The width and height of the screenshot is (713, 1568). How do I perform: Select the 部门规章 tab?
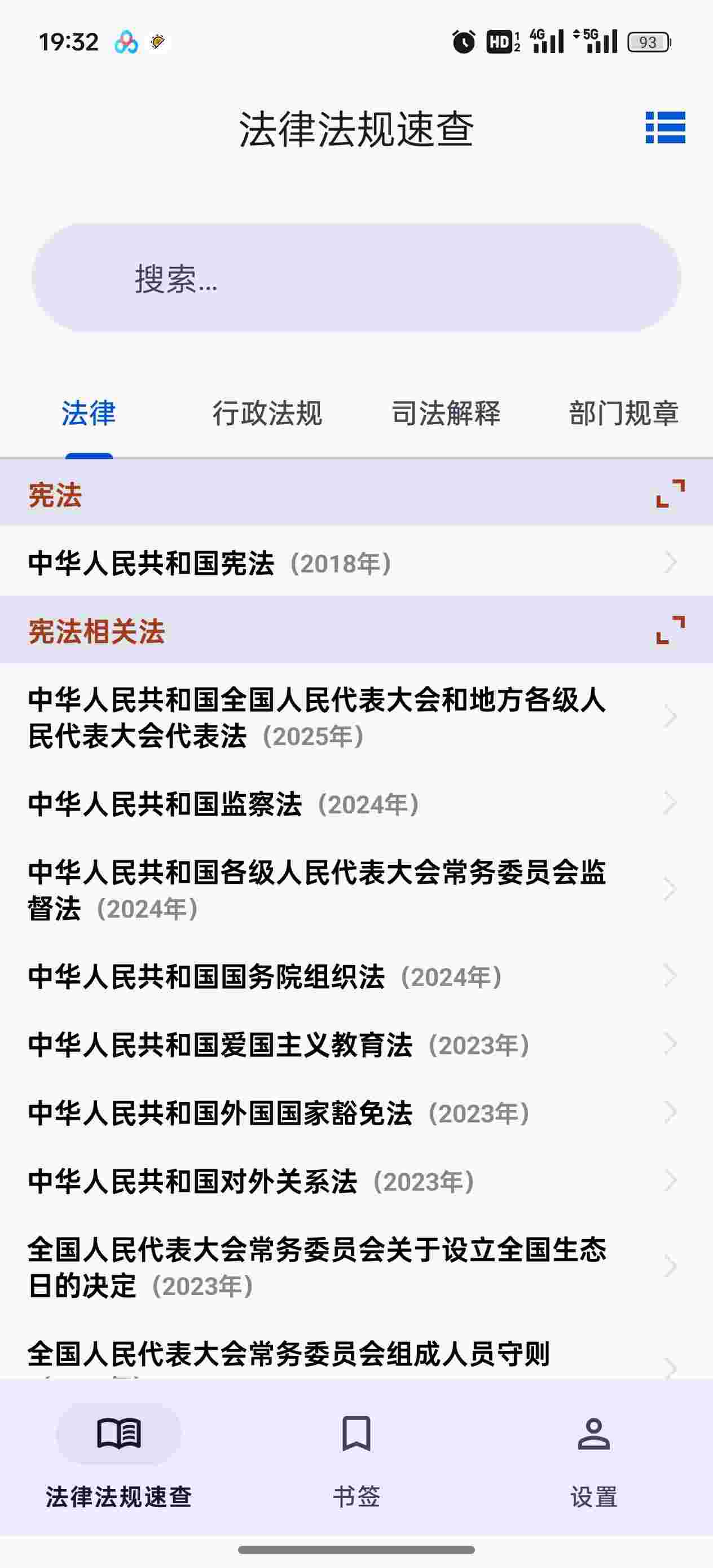click(x=623, y=413)
